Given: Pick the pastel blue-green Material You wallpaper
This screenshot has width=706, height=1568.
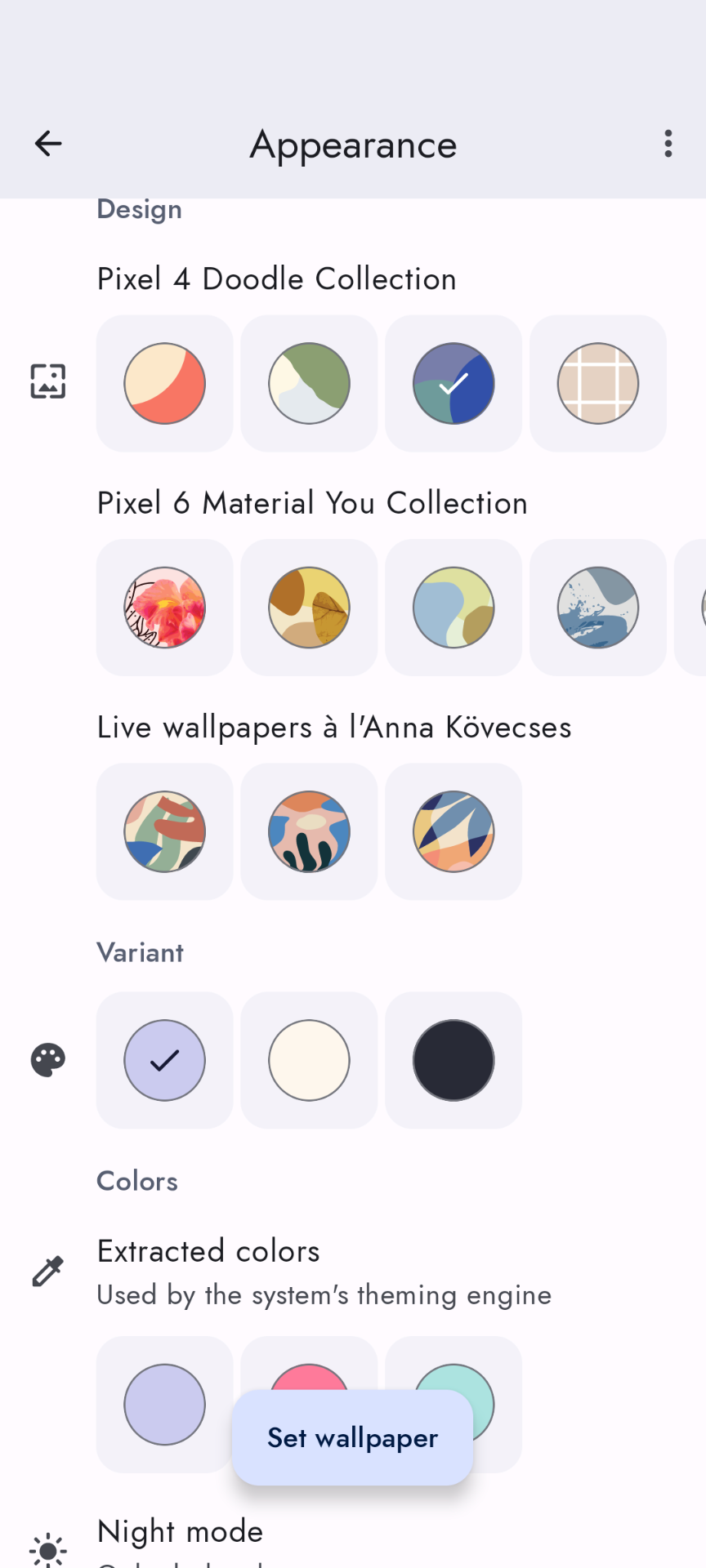Looking at the screenshot, I should [454, 608].
